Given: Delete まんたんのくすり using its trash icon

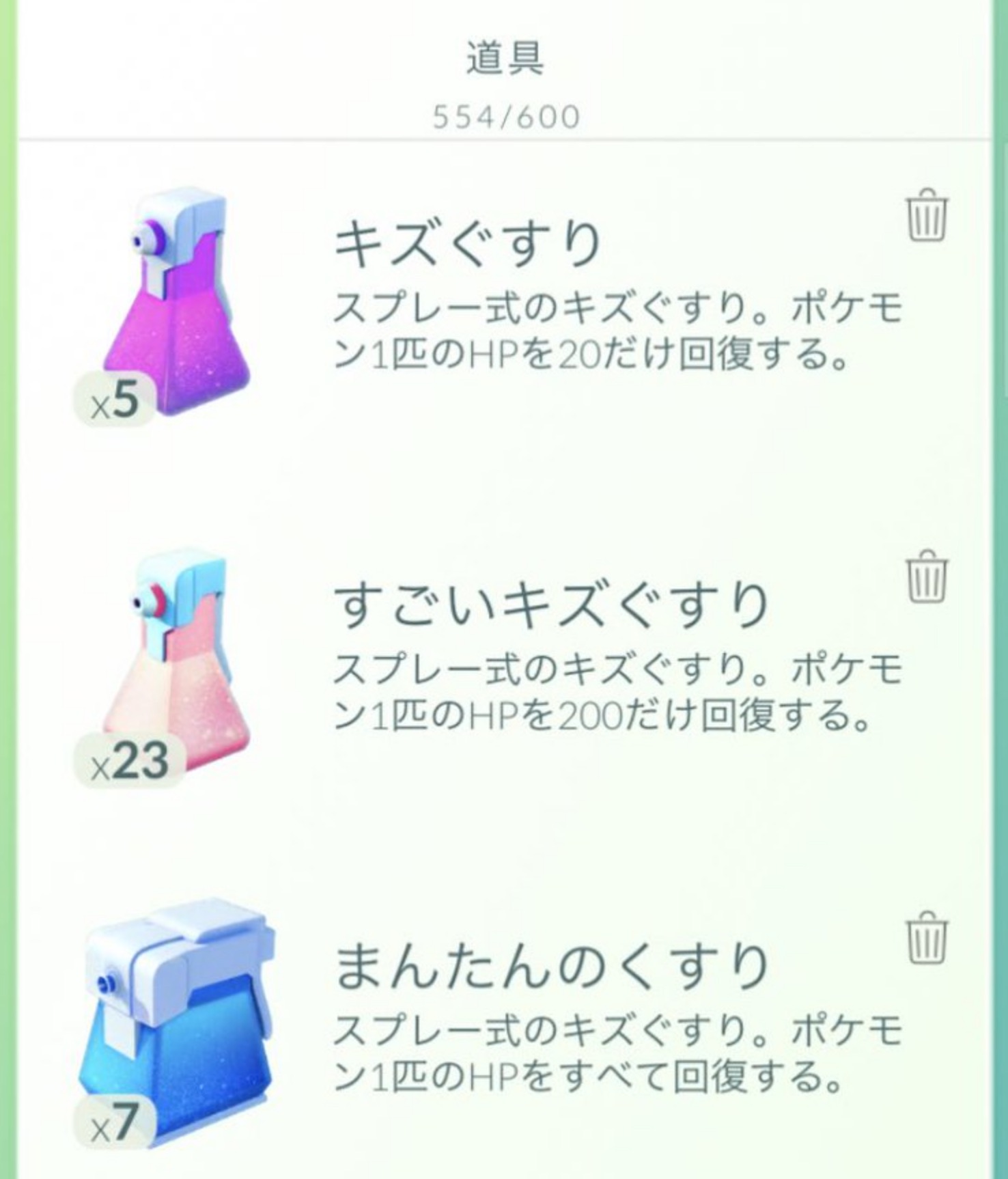Looking at the screenshot, I should pos(927,938).
